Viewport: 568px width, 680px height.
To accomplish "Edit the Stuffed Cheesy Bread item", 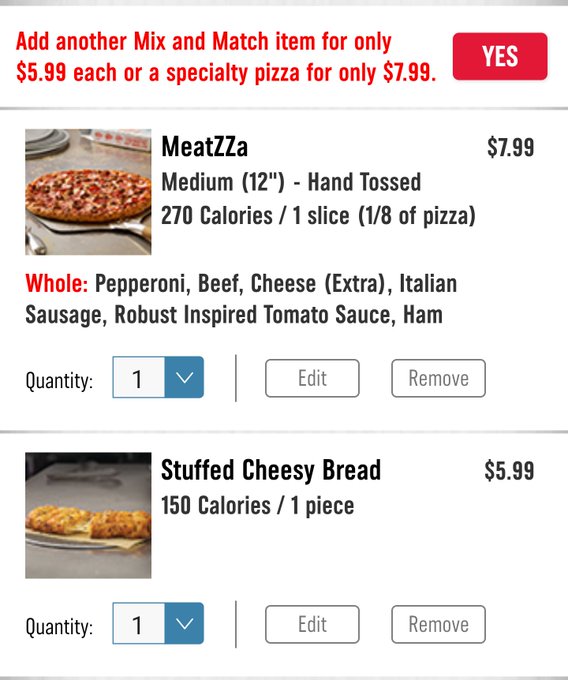I will tap(312, 624).
